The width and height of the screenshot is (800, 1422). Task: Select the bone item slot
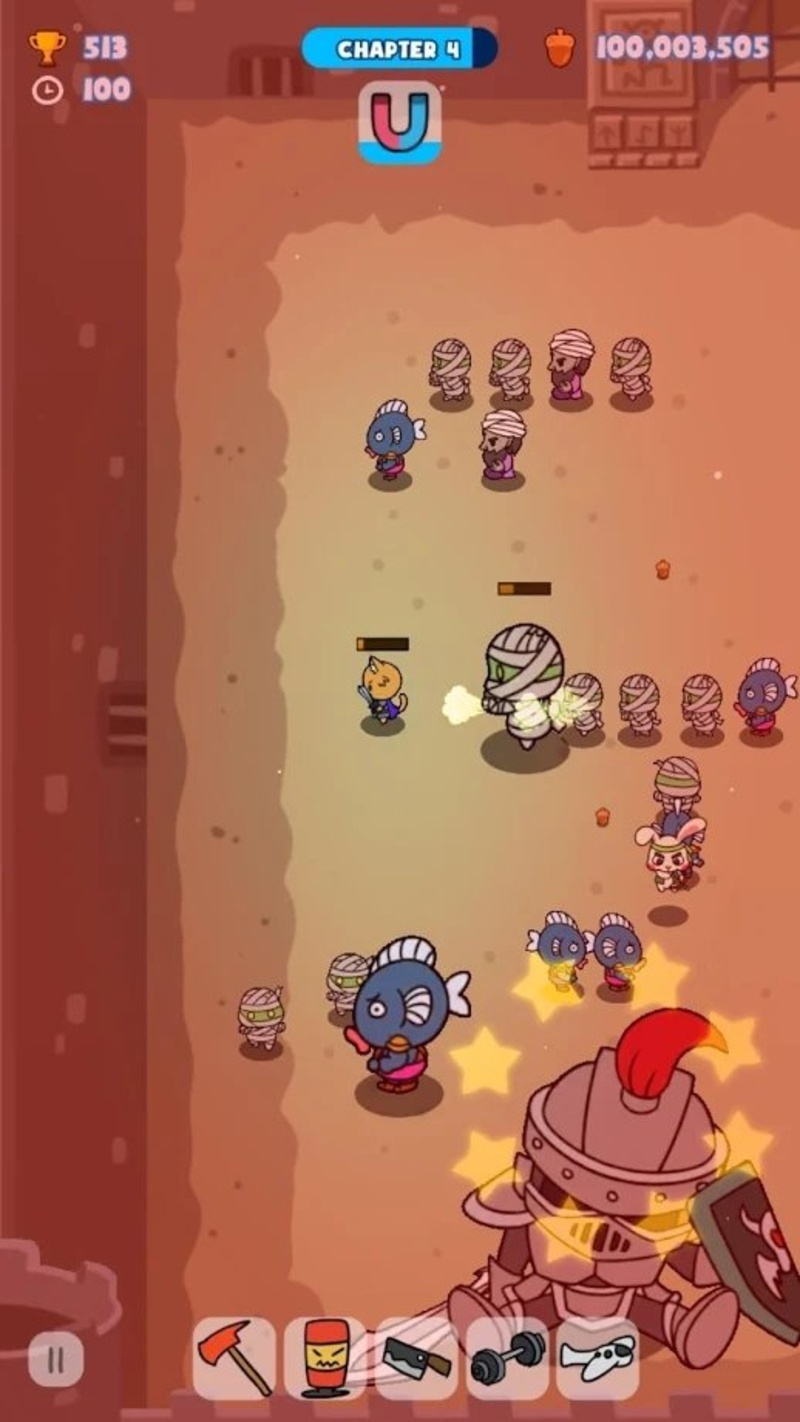(597, 1357)
